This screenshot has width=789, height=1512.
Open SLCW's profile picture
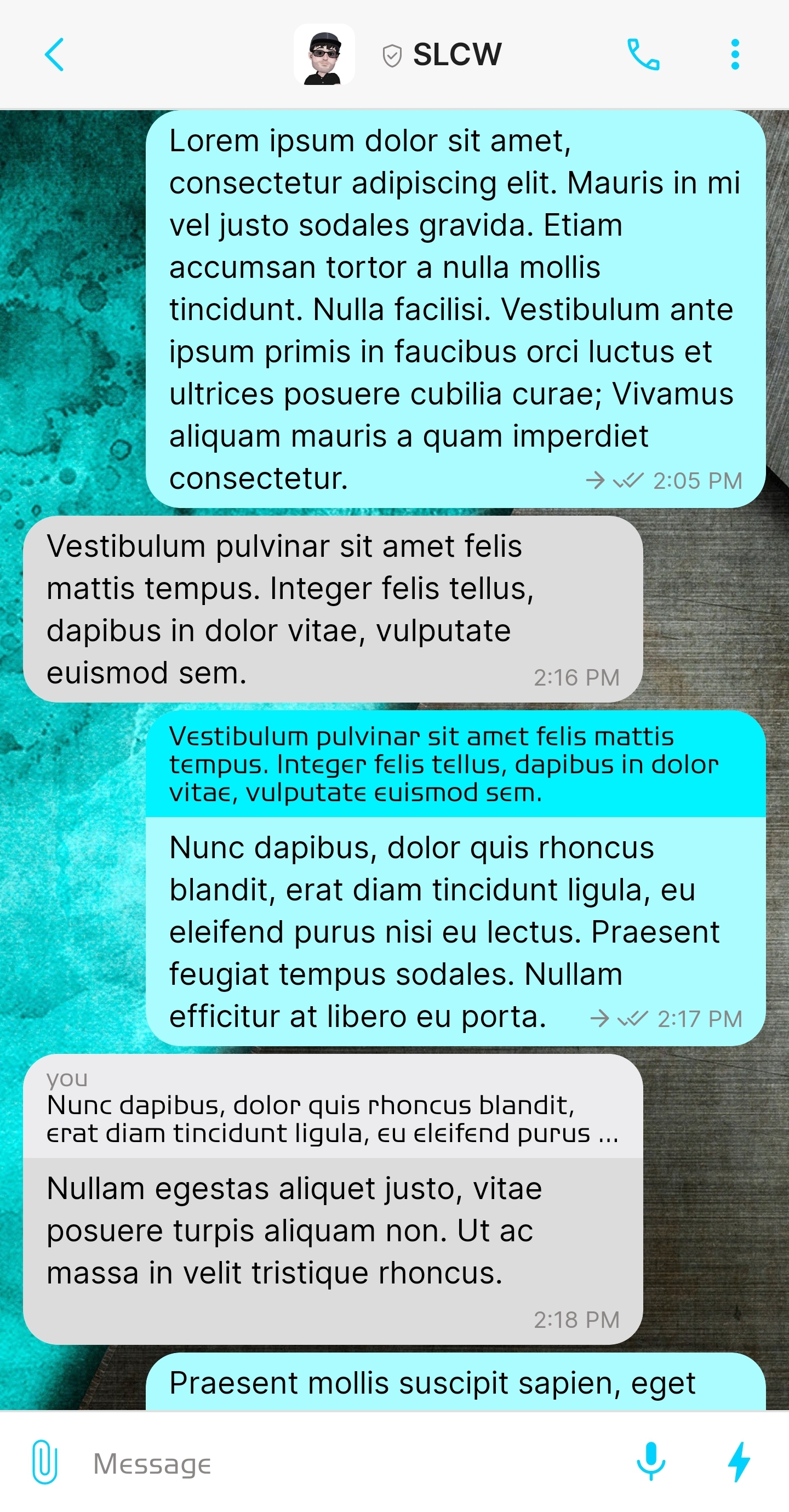pos(324,55)
